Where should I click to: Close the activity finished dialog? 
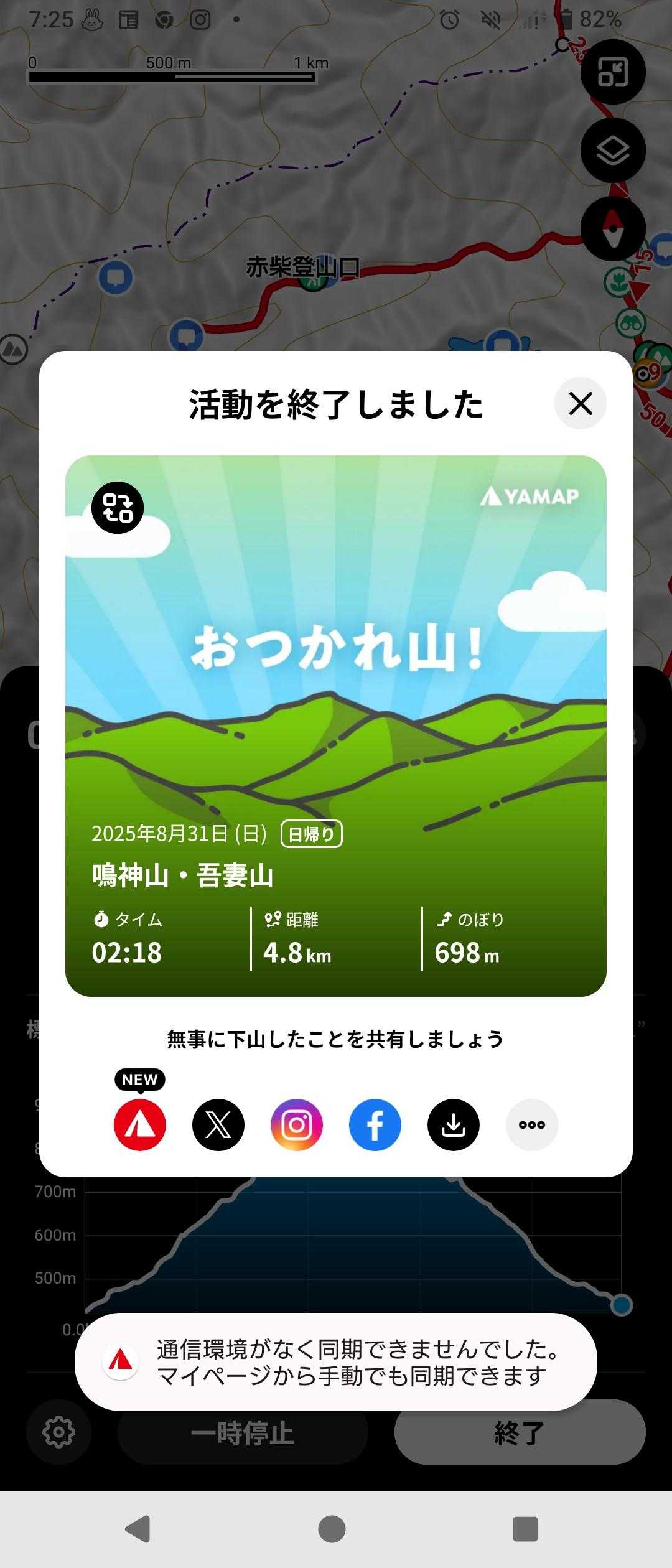click(x=580, y=404)
